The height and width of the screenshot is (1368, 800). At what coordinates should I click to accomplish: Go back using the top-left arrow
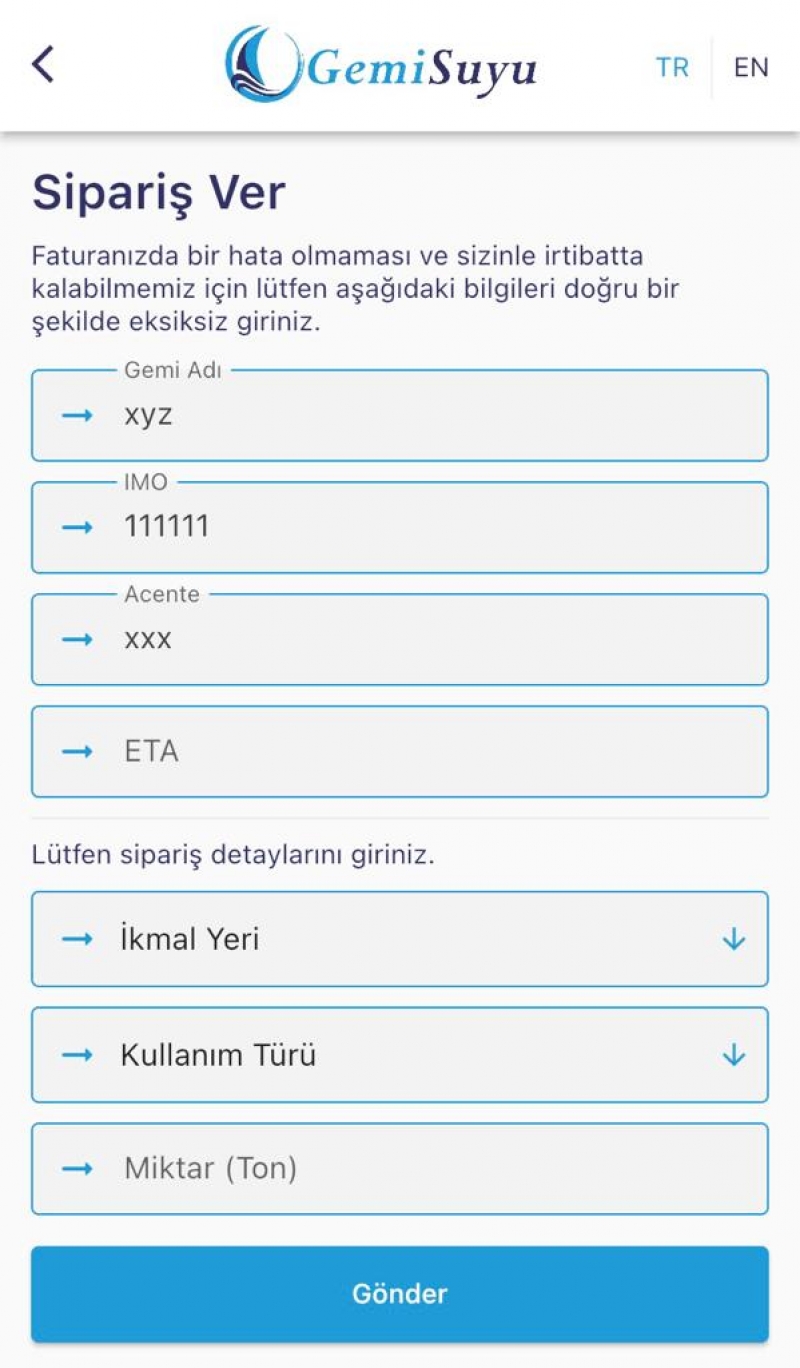click(42, 65)
